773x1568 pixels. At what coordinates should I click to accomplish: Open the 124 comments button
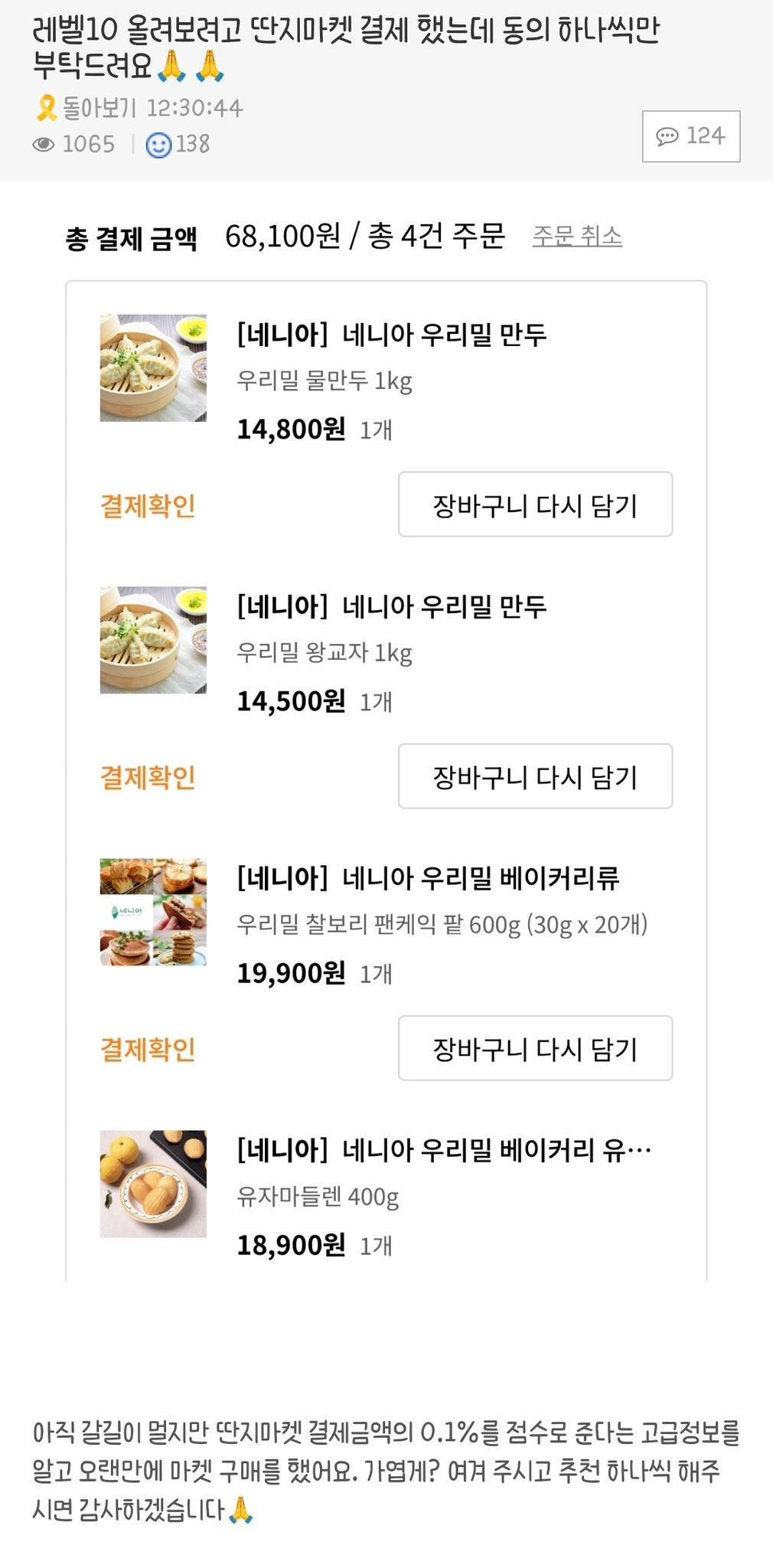tap(691, 136)
